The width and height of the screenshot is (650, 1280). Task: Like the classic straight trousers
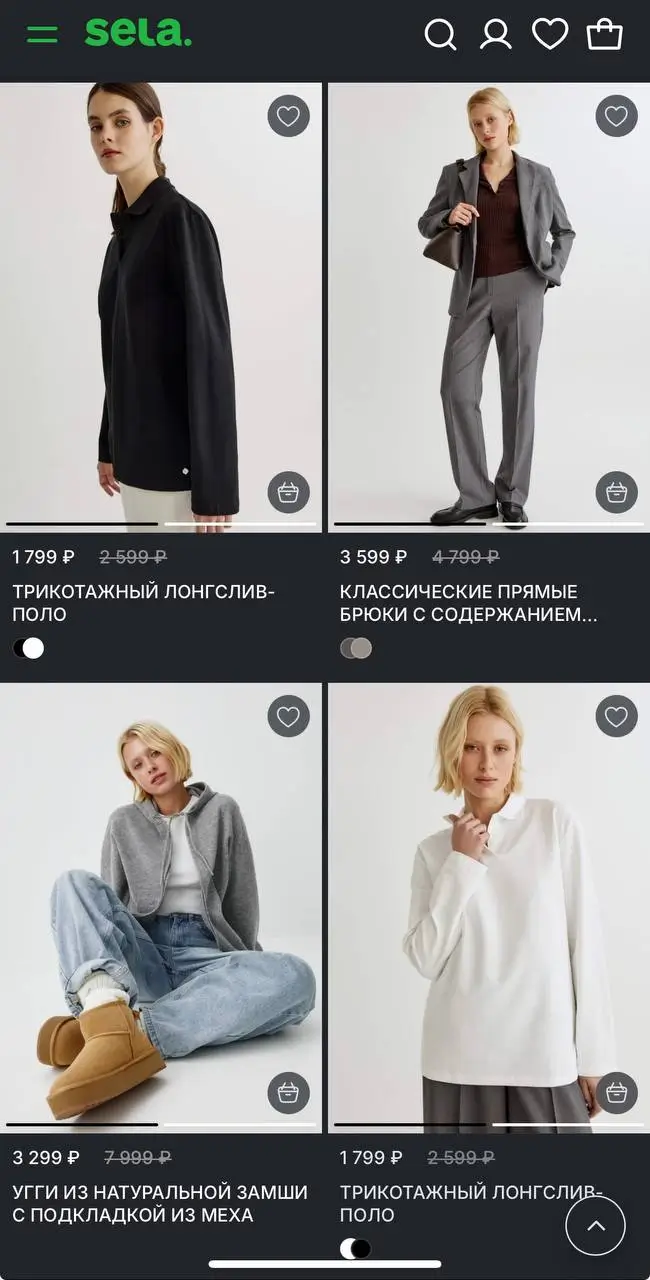point(616,117)
